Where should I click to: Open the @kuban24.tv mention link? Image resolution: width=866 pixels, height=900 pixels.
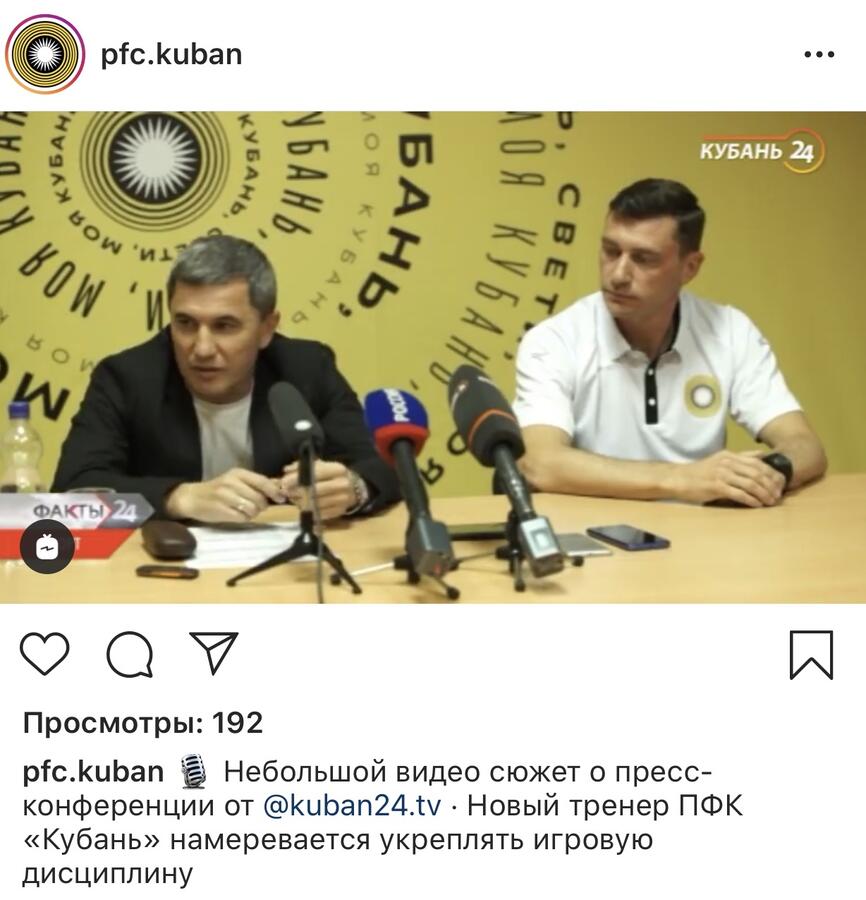[352, 805]
